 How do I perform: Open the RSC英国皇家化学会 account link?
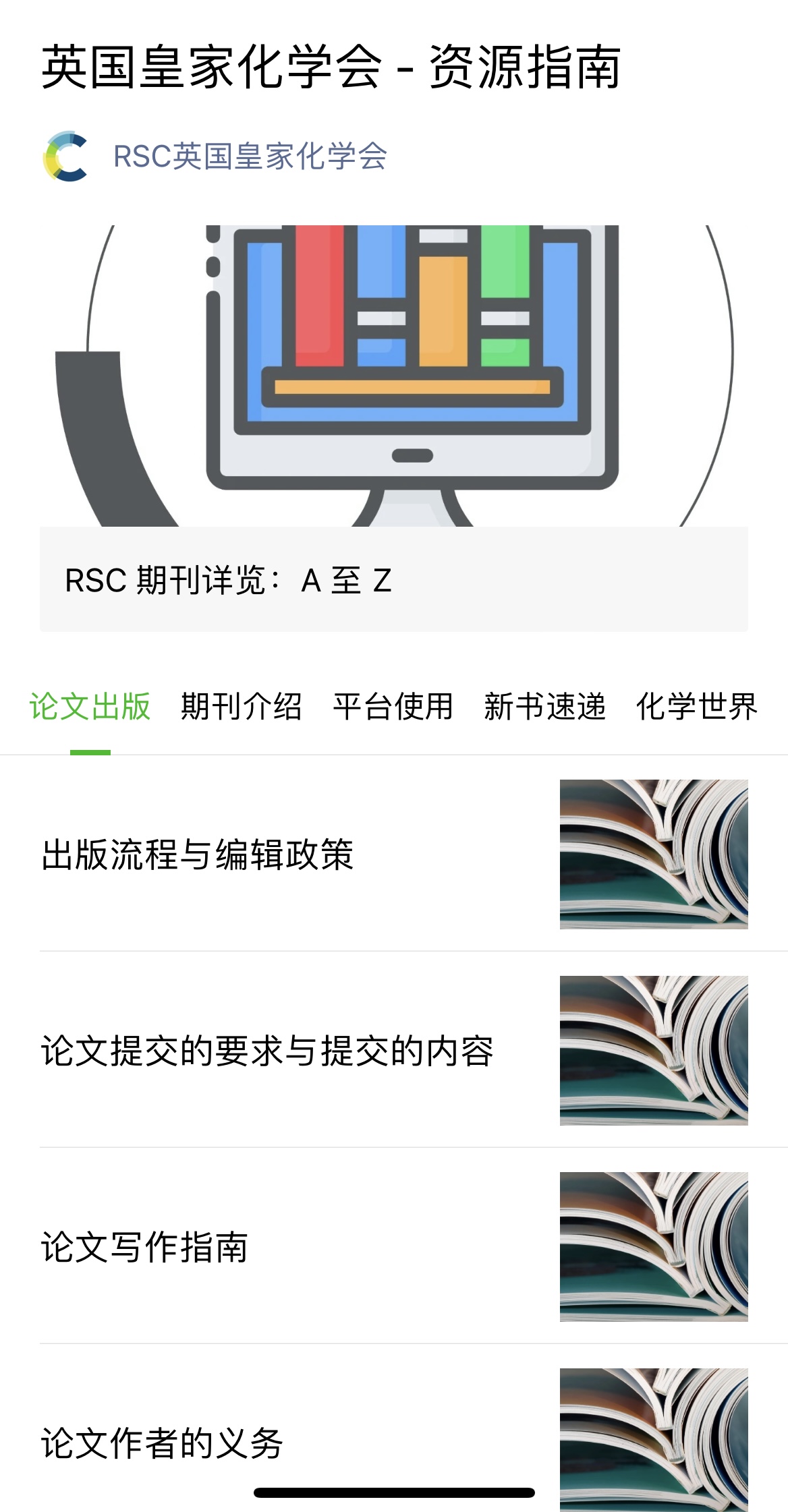coord(250,156)
